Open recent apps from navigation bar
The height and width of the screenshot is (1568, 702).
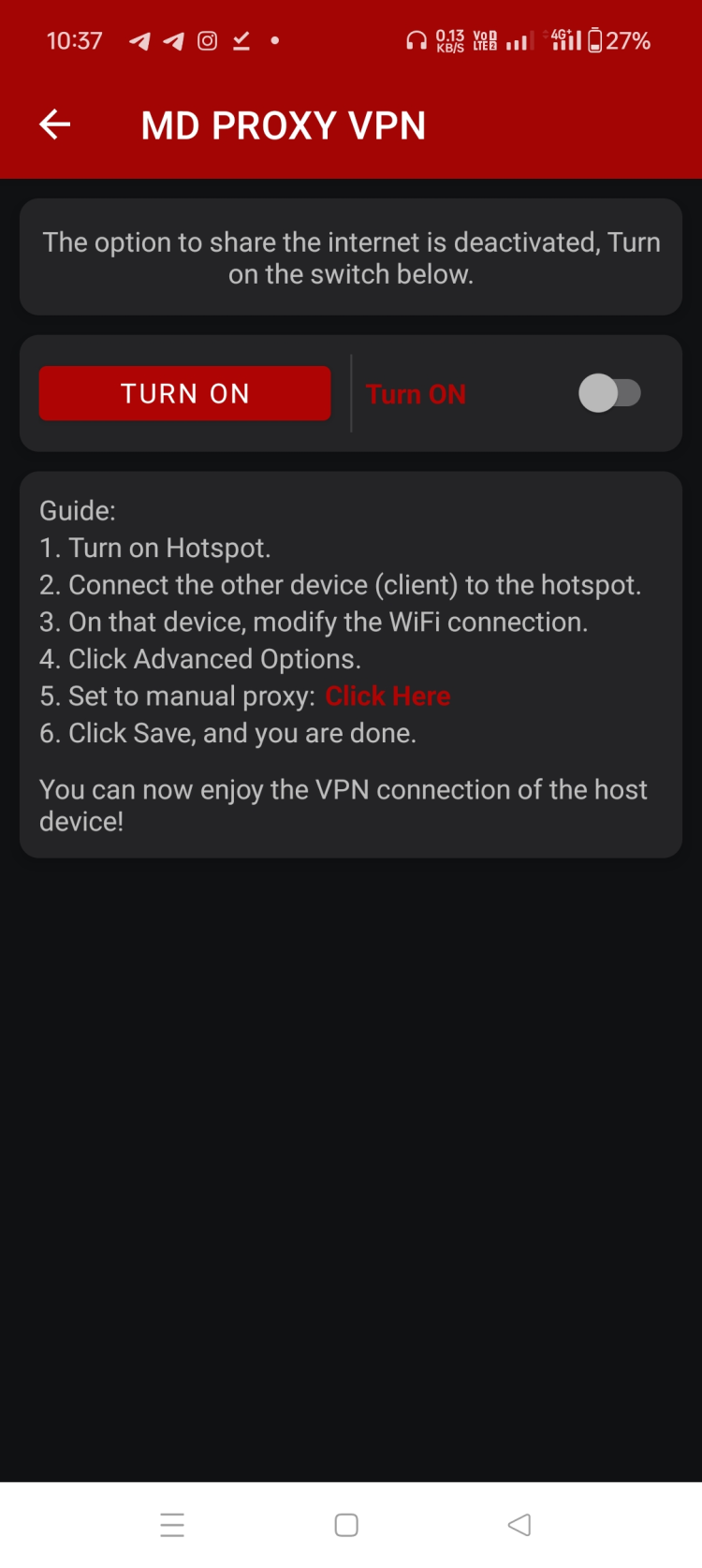(x=172, y=1525)
